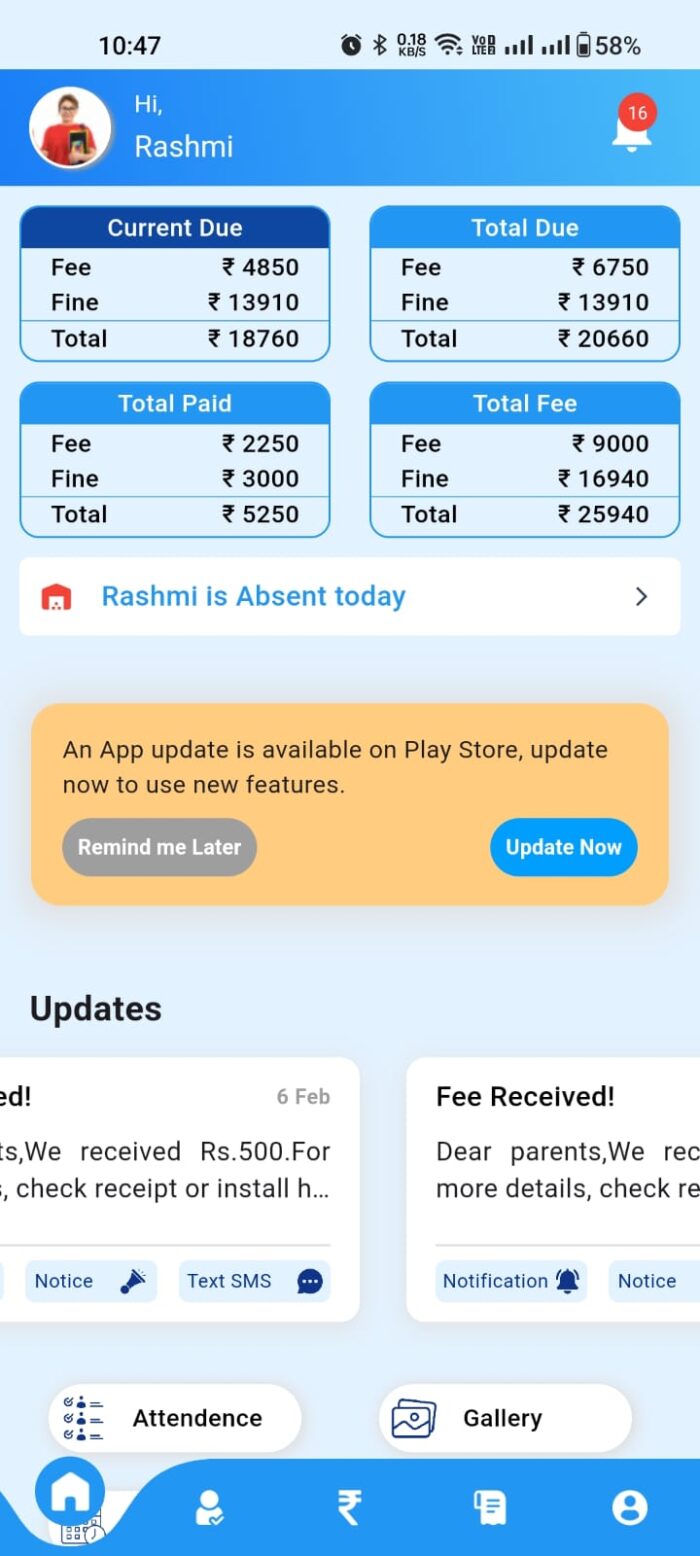Open the notifications bell
The image size is (700, 1556).
pos(631,130)
